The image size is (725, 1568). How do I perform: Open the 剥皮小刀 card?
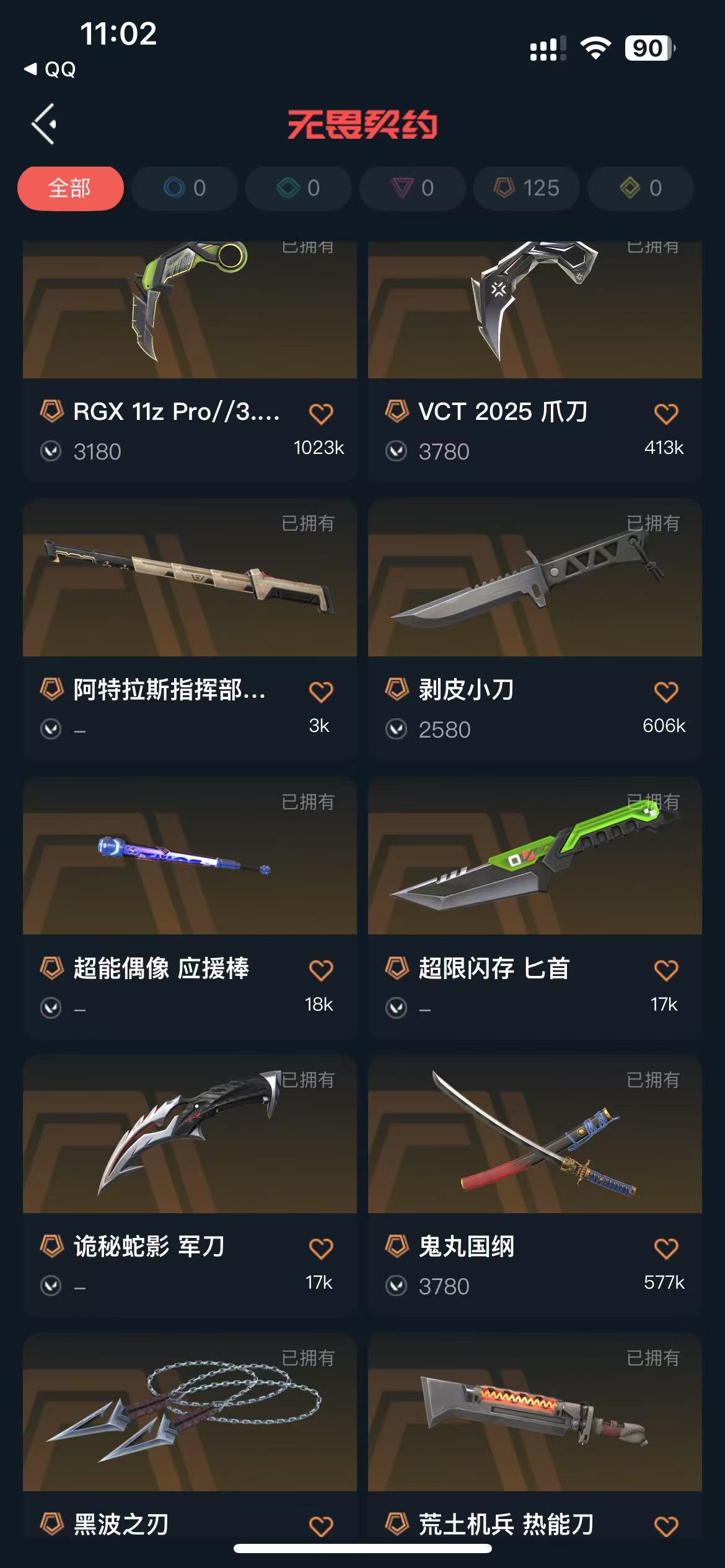[x=534, y=579]
